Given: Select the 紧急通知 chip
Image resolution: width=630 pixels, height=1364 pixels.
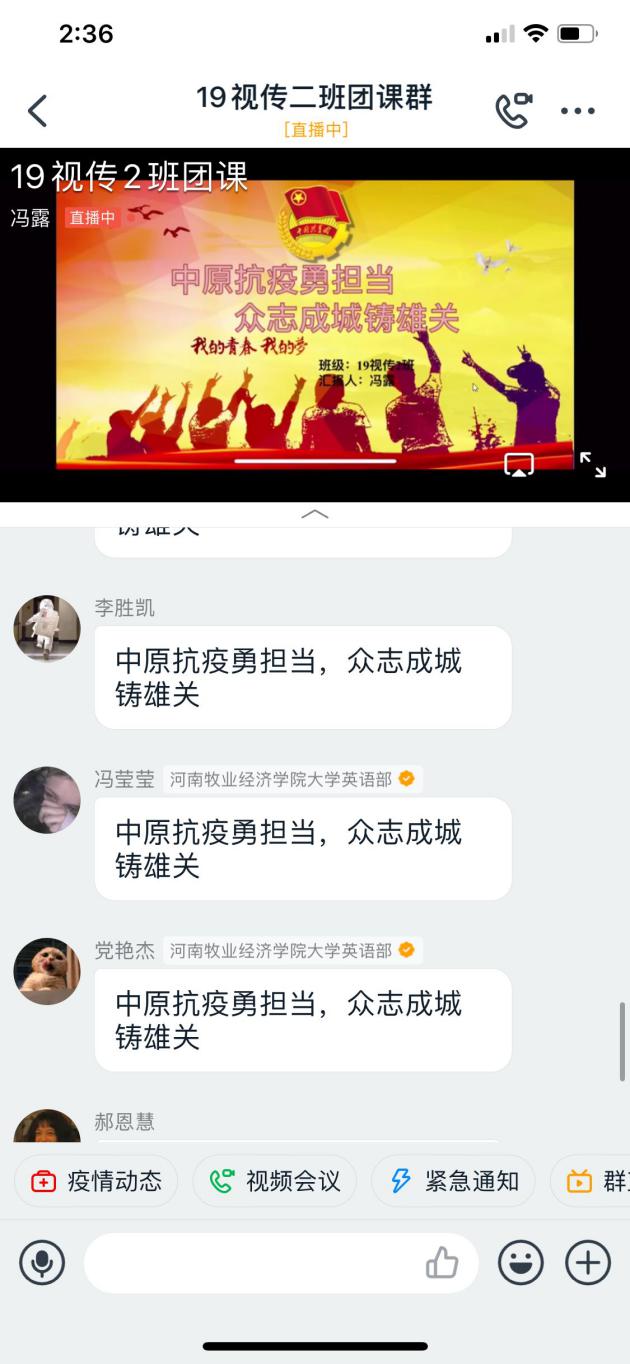Looking at the screenshot, I should (x=454, y=1181).
